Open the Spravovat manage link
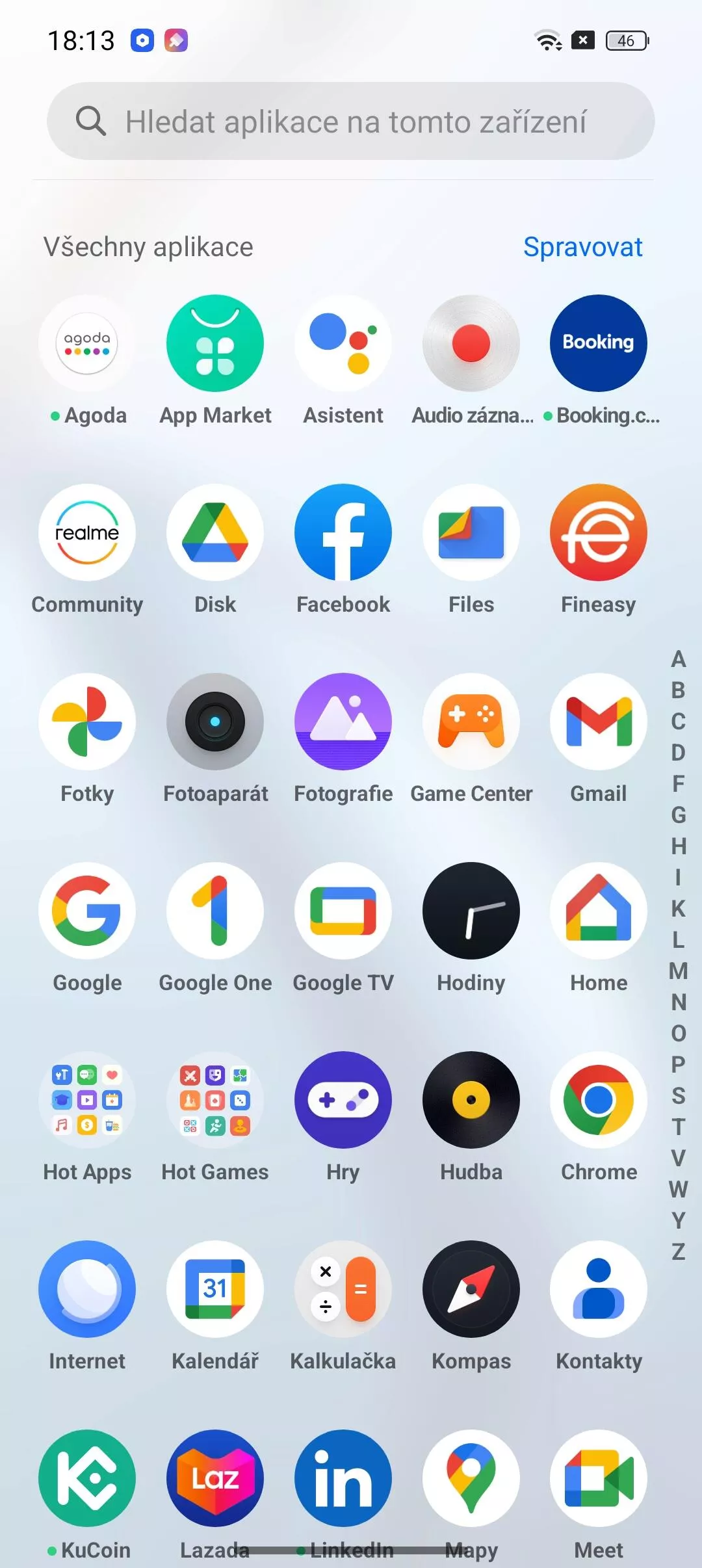This screenshot has height=1568, width=702. click(x=582, y=247)
